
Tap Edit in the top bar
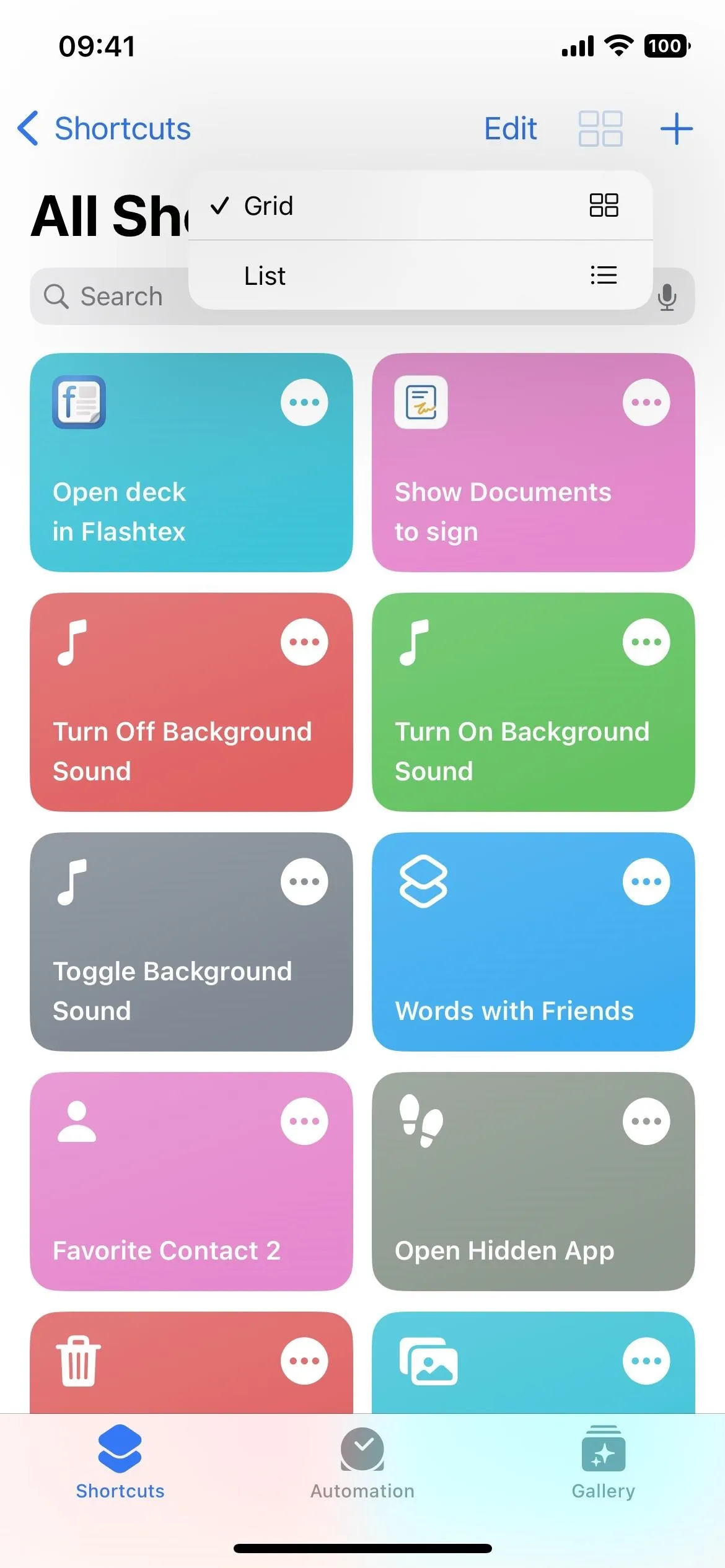click(510, 129)
